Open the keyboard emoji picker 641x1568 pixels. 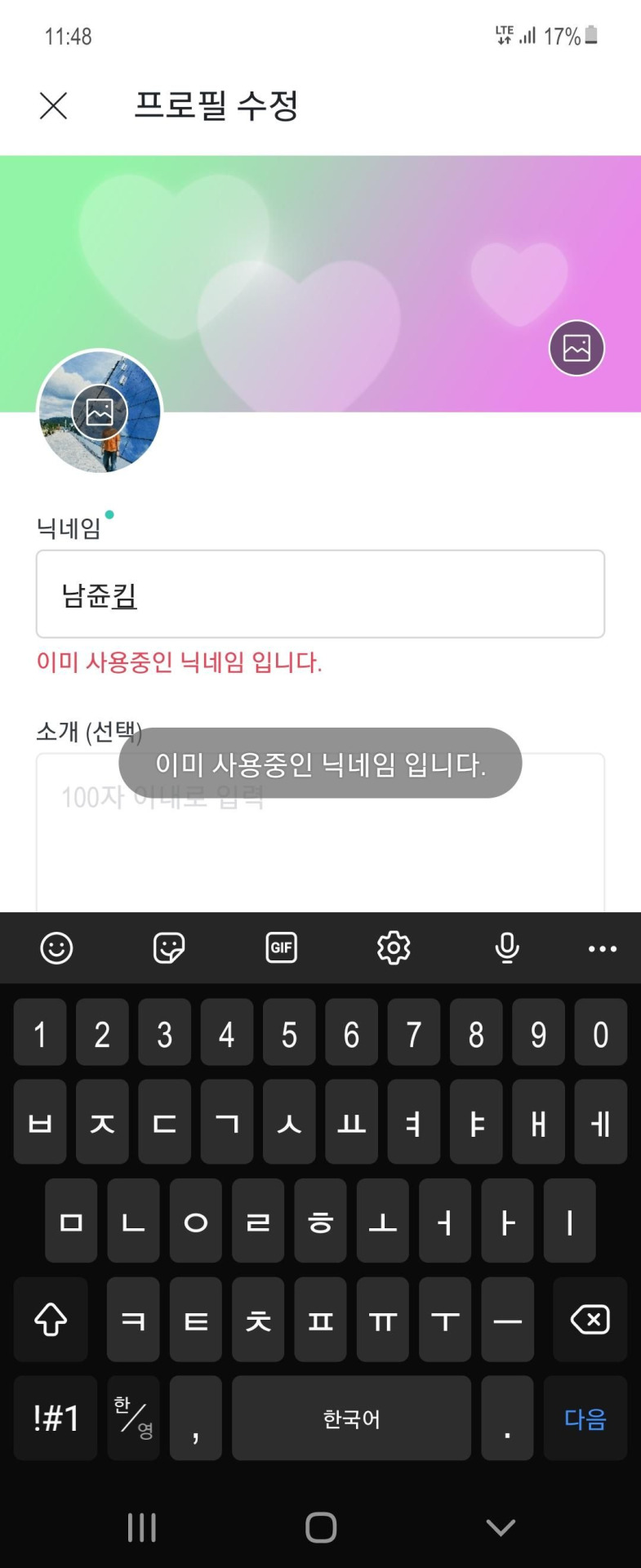pyautogui.click(x=56, y=948)
